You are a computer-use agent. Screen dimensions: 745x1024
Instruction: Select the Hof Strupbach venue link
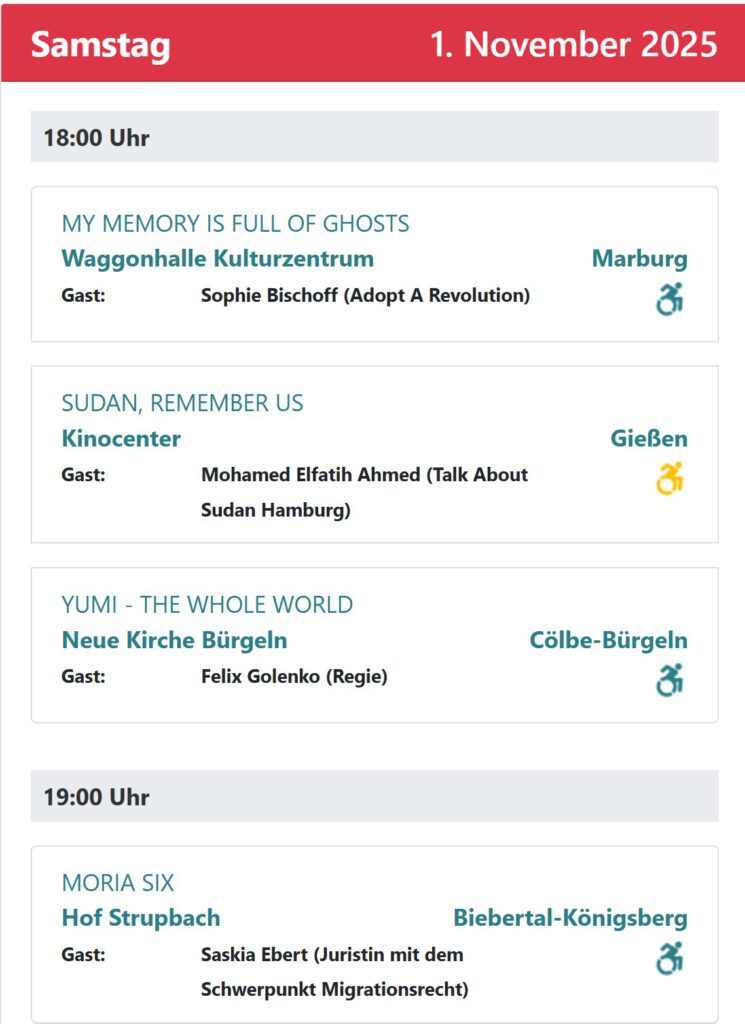tap(140, 918)
